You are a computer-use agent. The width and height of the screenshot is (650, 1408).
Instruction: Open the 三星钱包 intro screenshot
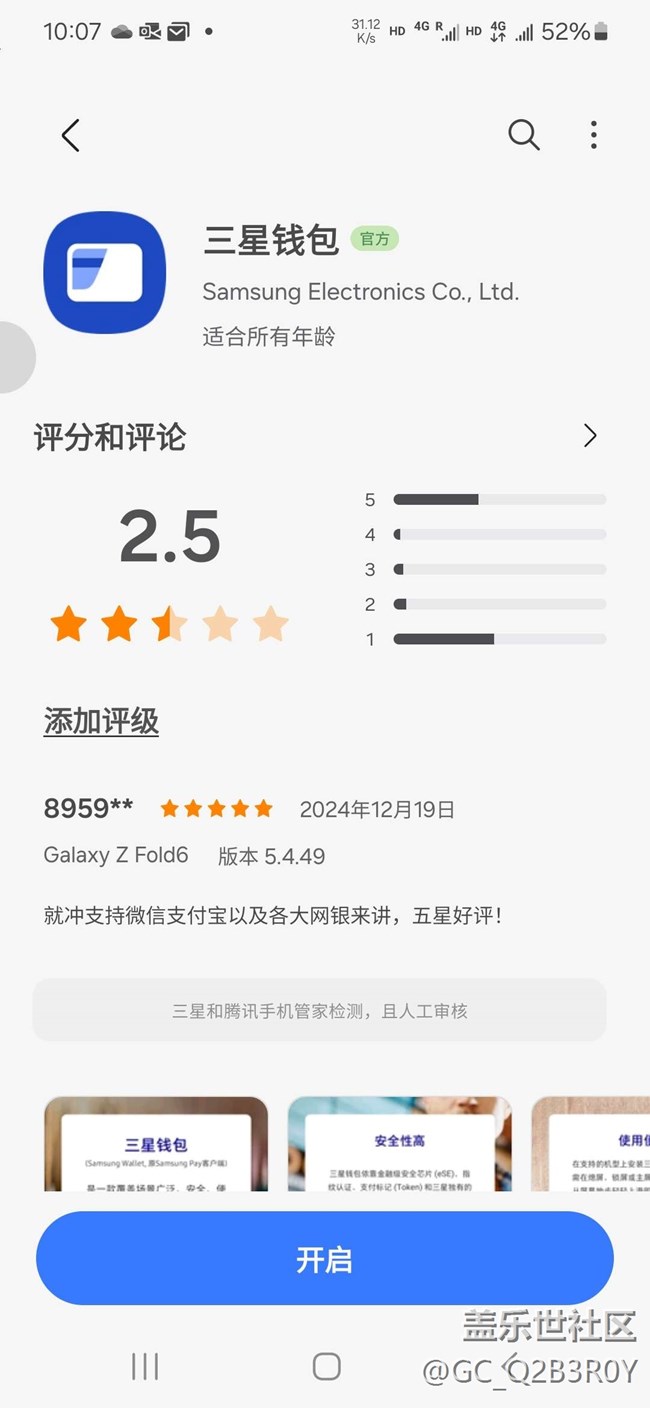click(156, 1144)
